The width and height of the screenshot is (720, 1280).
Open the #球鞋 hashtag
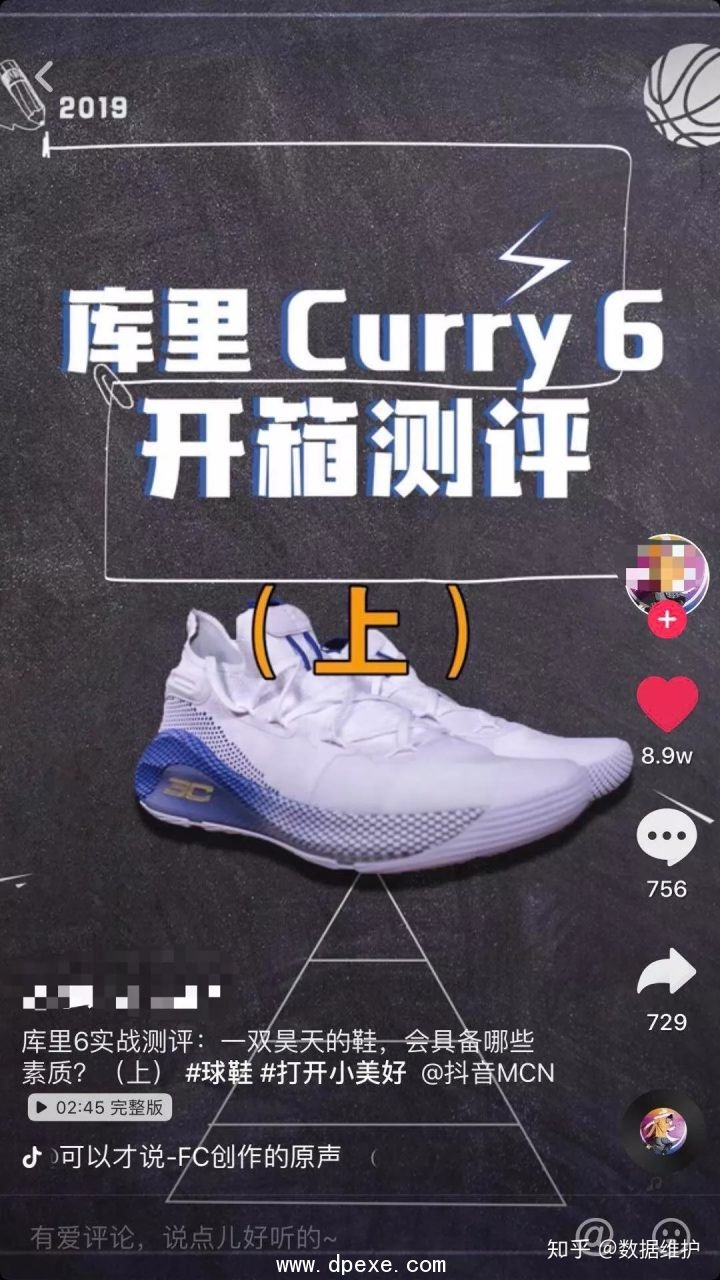click(219, 1074)
